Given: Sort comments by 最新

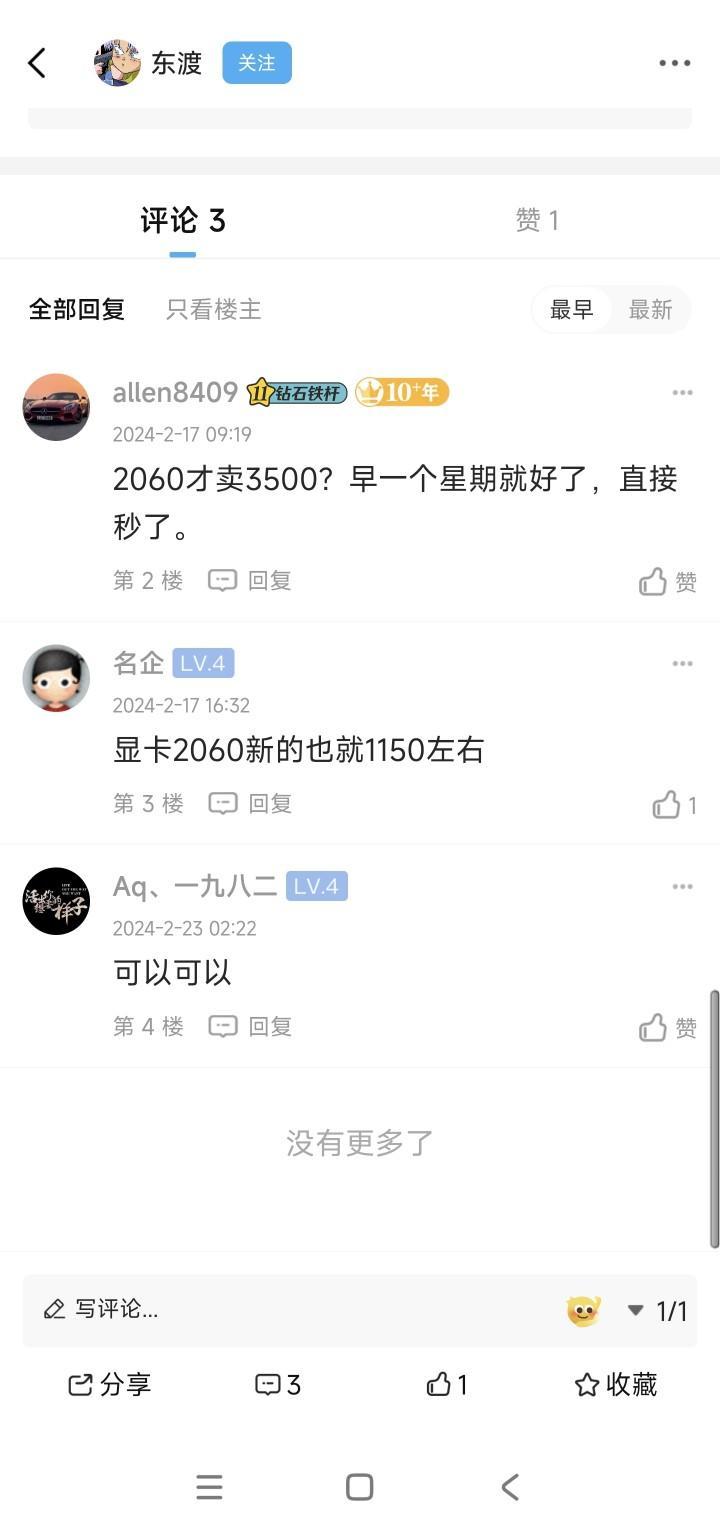Looking at the screenshot, I should pos(650,310).
